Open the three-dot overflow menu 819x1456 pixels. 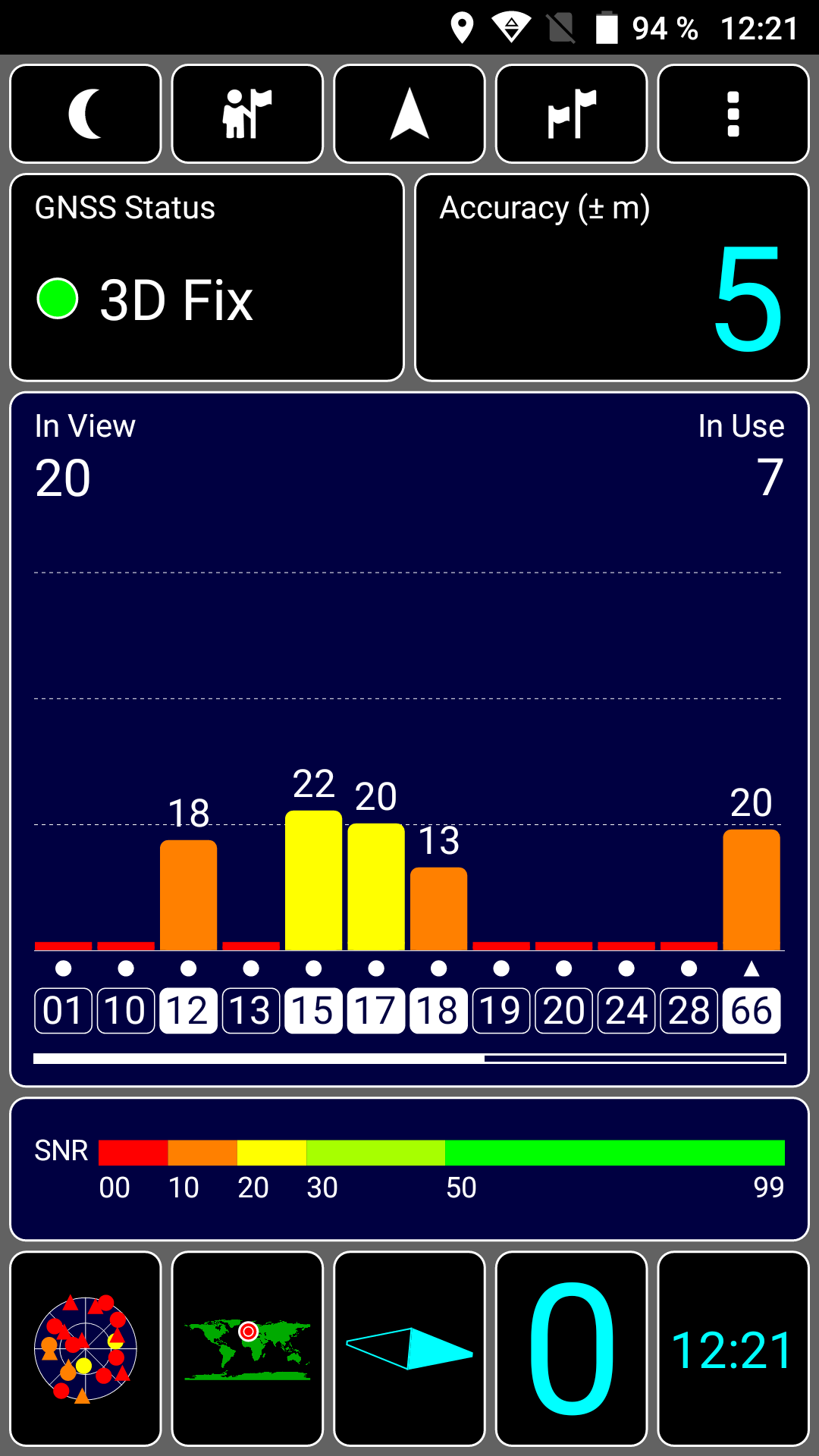click(733, 114)
